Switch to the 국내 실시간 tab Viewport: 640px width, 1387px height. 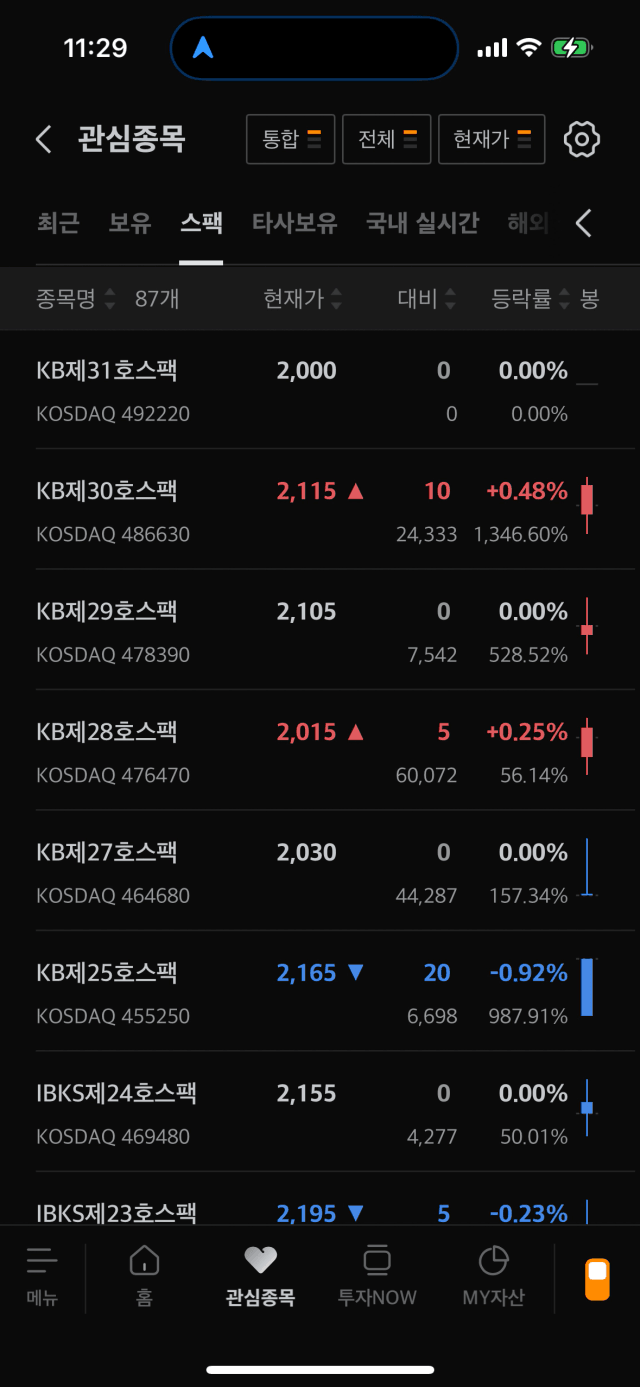coord(422,222)
